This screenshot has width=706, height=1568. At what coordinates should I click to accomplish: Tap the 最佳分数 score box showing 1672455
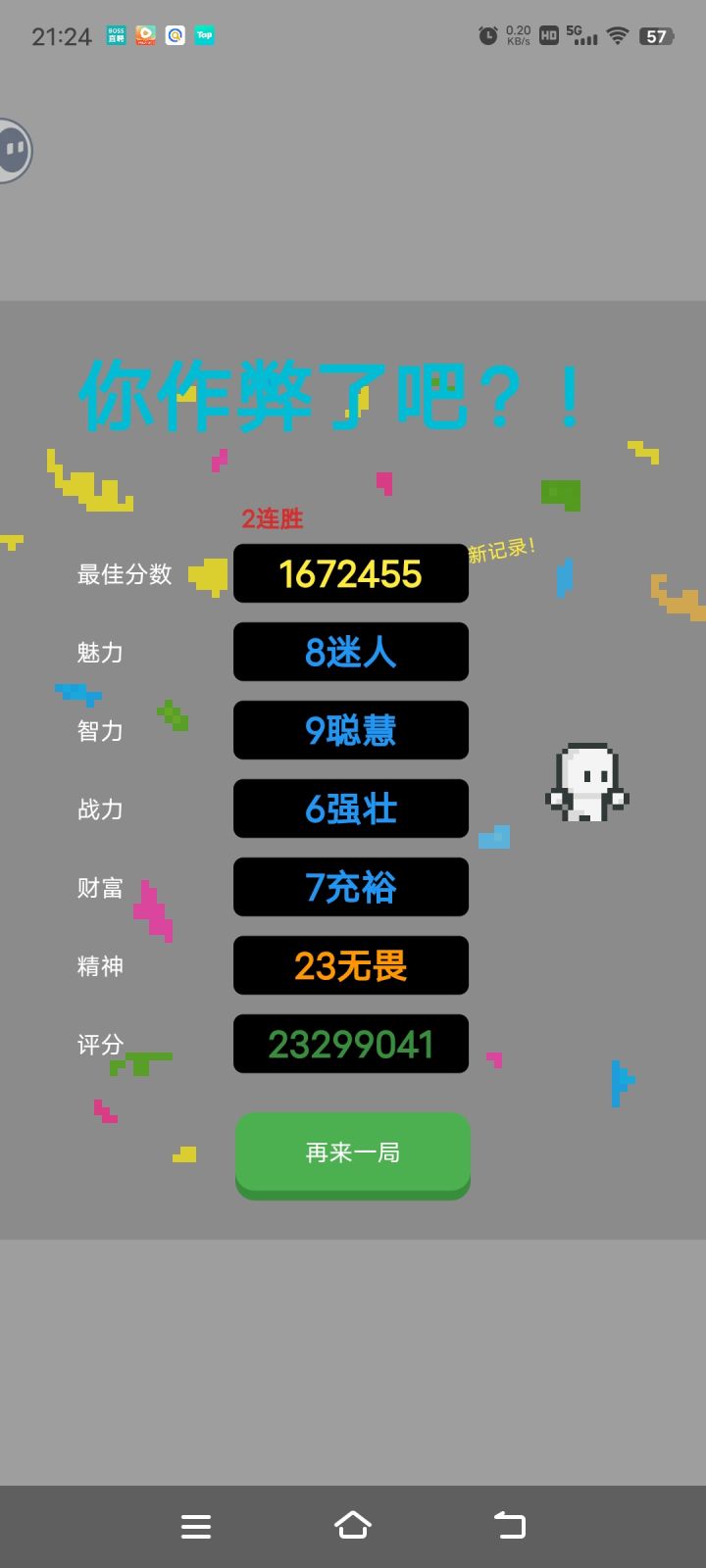click(350, 573)
